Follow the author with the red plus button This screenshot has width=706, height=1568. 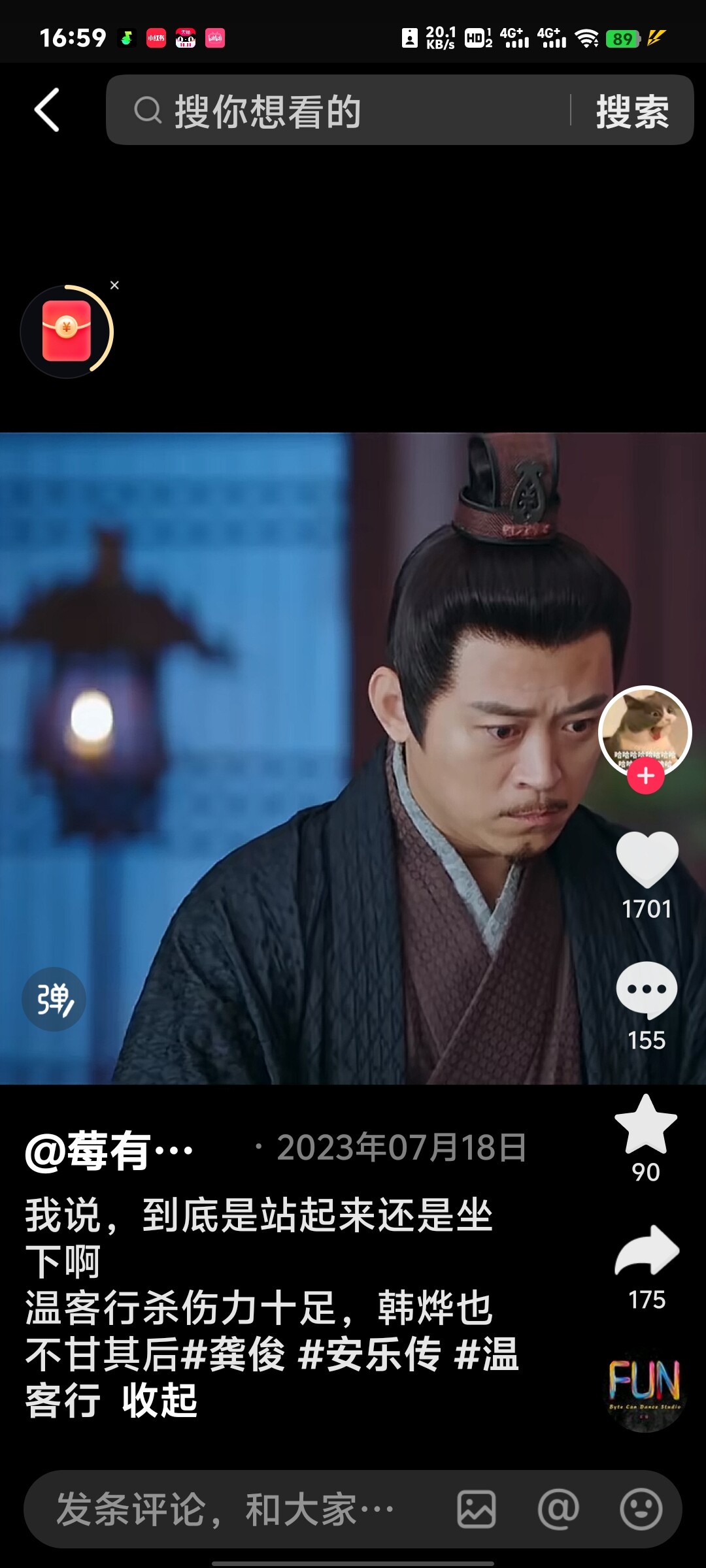[x=646, y=776]
